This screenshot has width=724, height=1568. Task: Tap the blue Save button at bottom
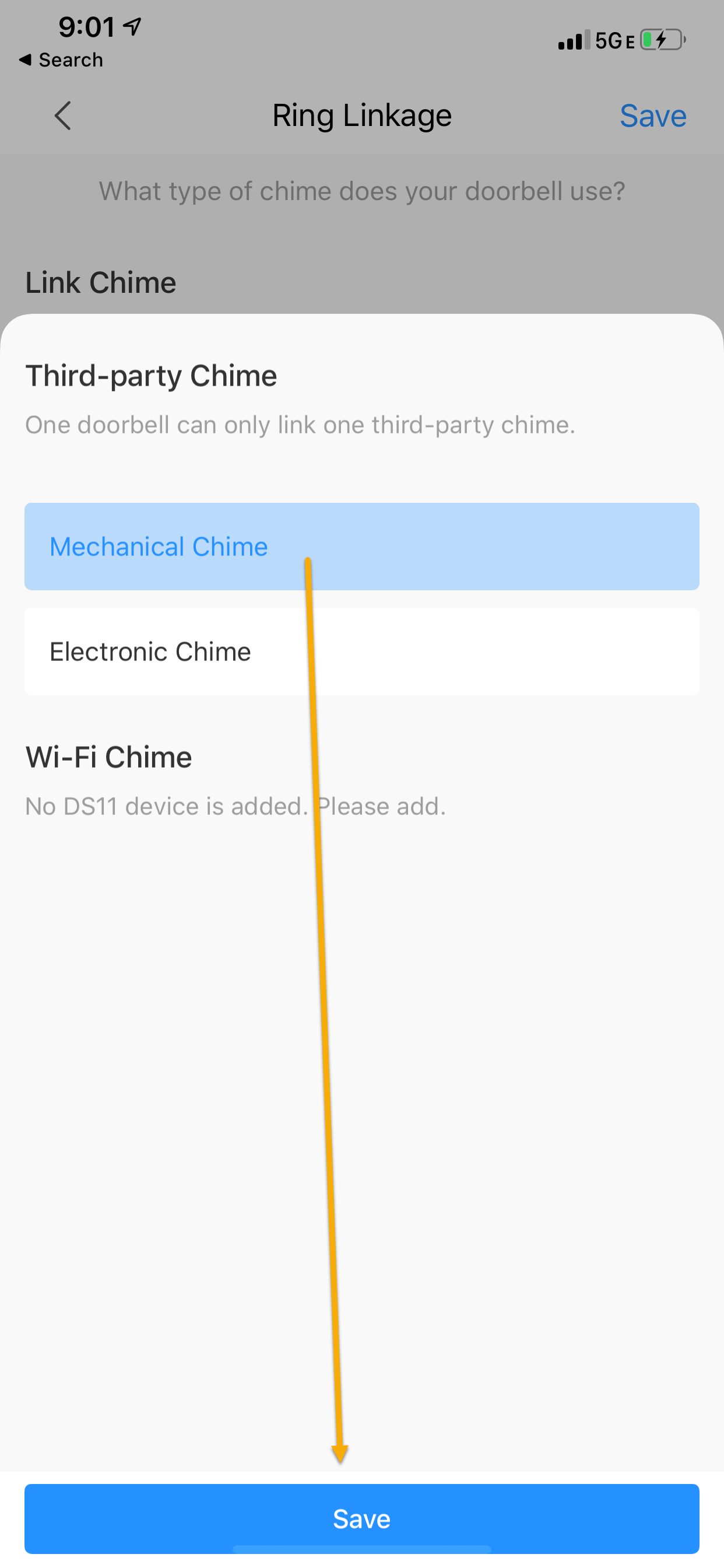[x=361, y=1518]
